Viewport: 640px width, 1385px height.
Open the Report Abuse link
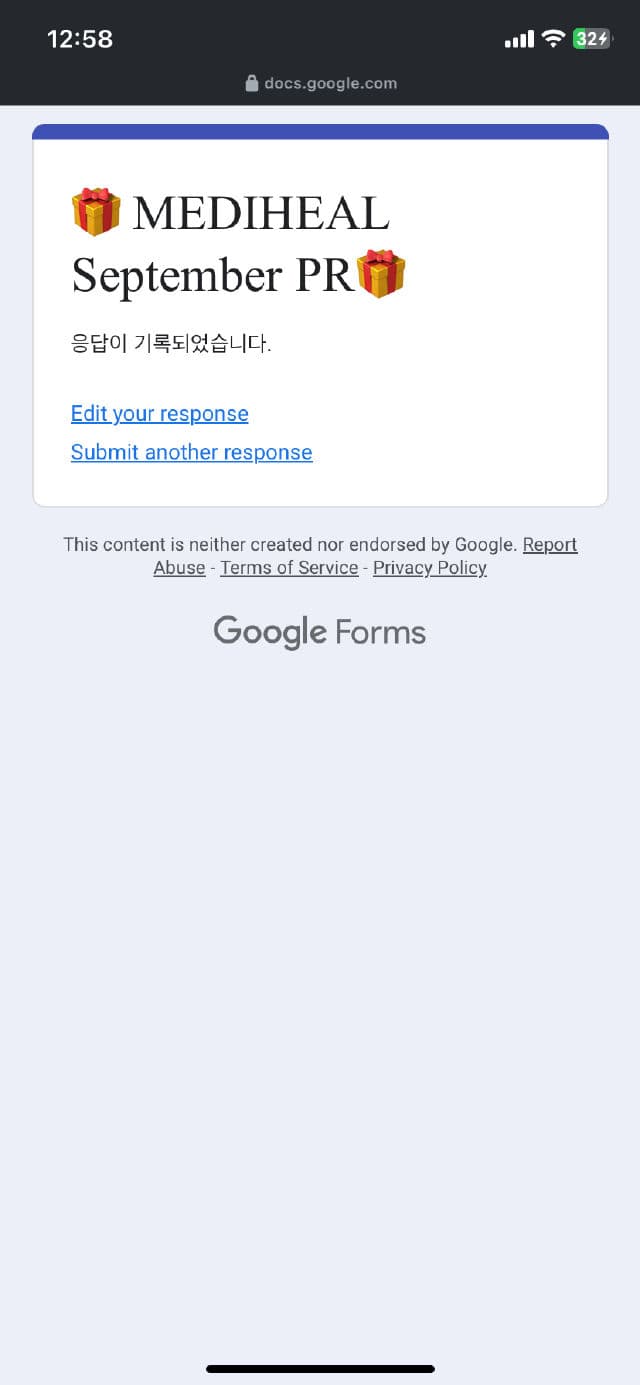point(549,545)
